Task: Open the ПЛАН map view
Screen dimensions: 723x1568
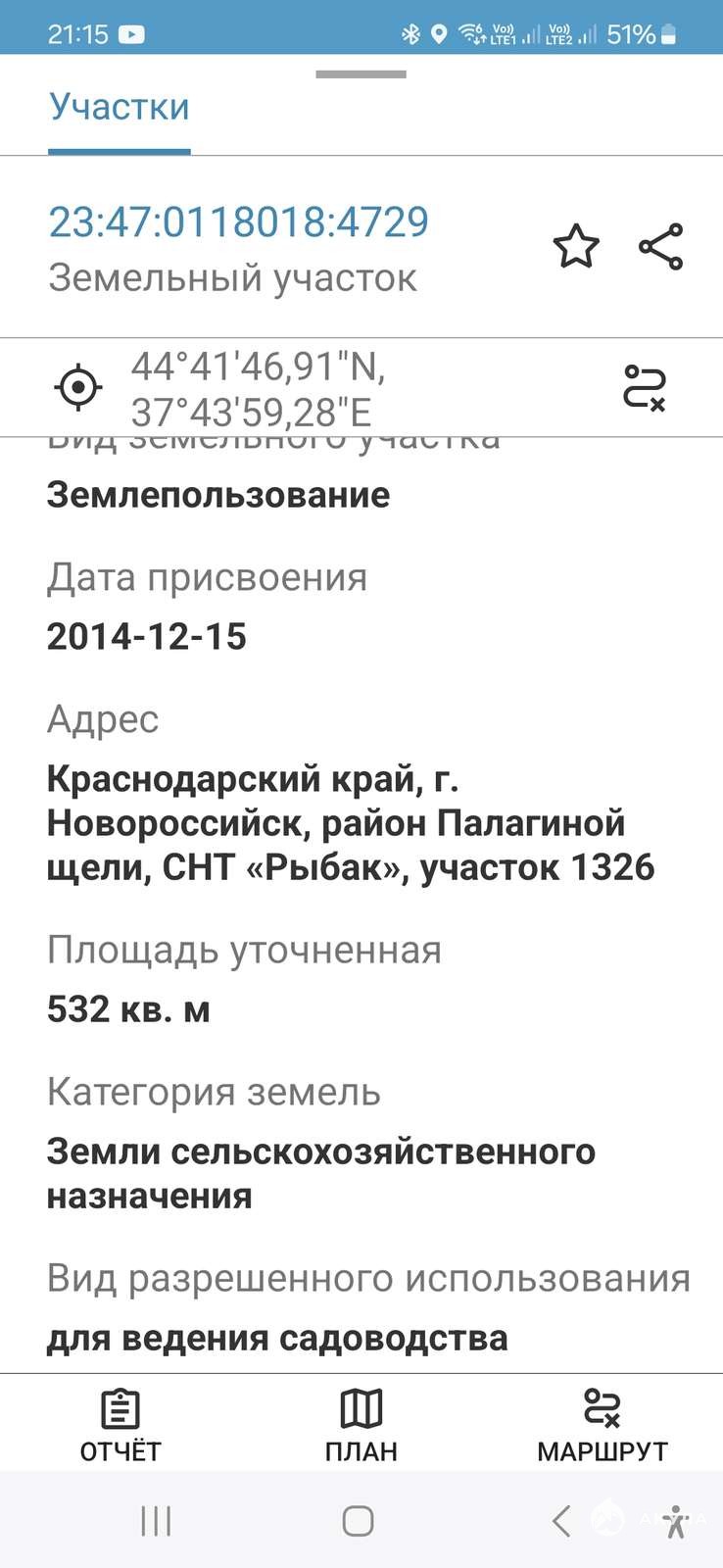Action: [361, 1426]
